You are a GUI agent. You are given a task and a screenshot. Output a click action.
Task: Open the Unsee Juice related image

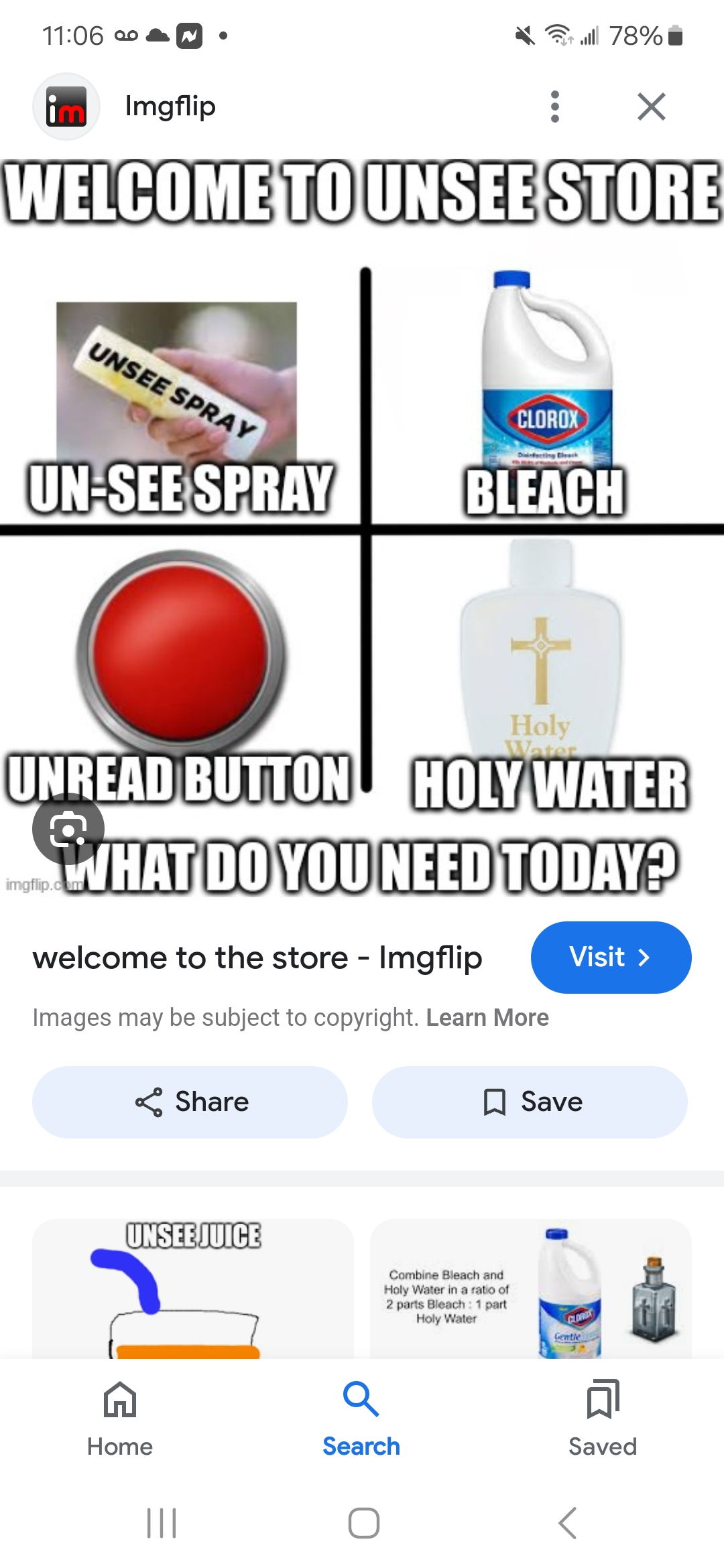[x=193, y=1289]
